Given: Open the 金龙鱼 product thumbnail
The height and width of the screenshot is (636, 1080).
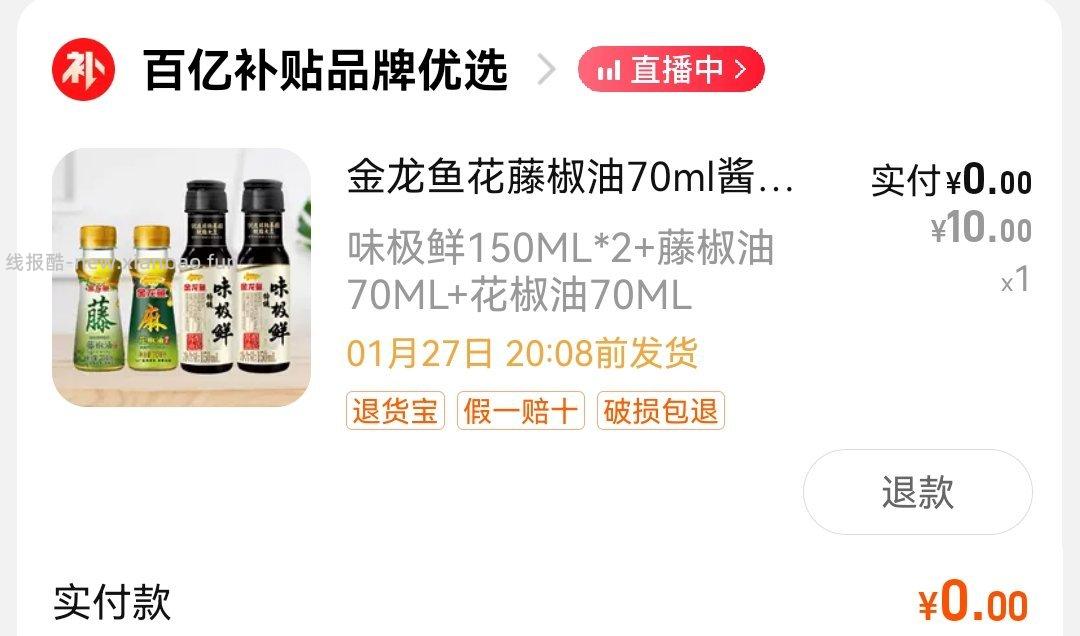Looking at the screenshot, I should coord(181,277).
